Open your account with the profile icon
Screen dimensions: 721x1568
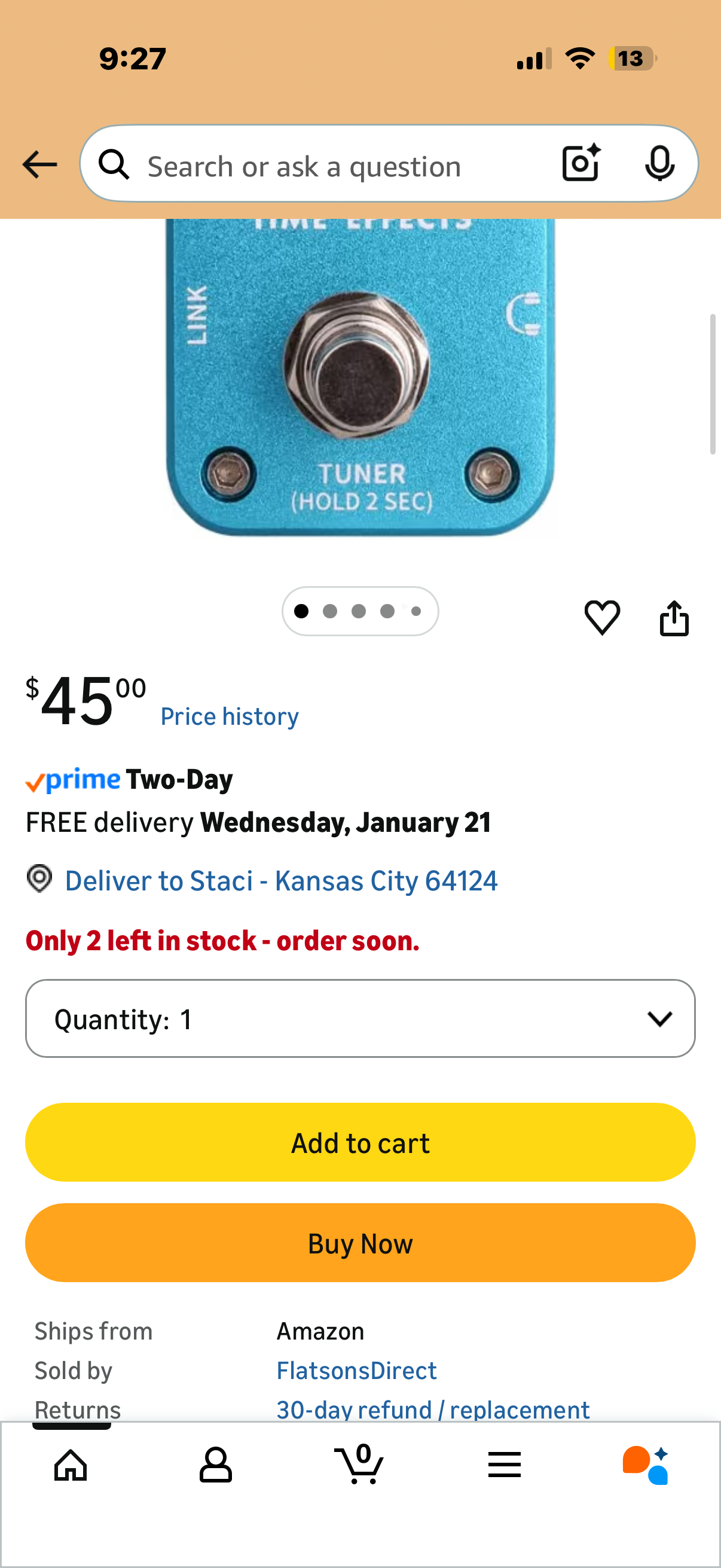pos(215,1465)
